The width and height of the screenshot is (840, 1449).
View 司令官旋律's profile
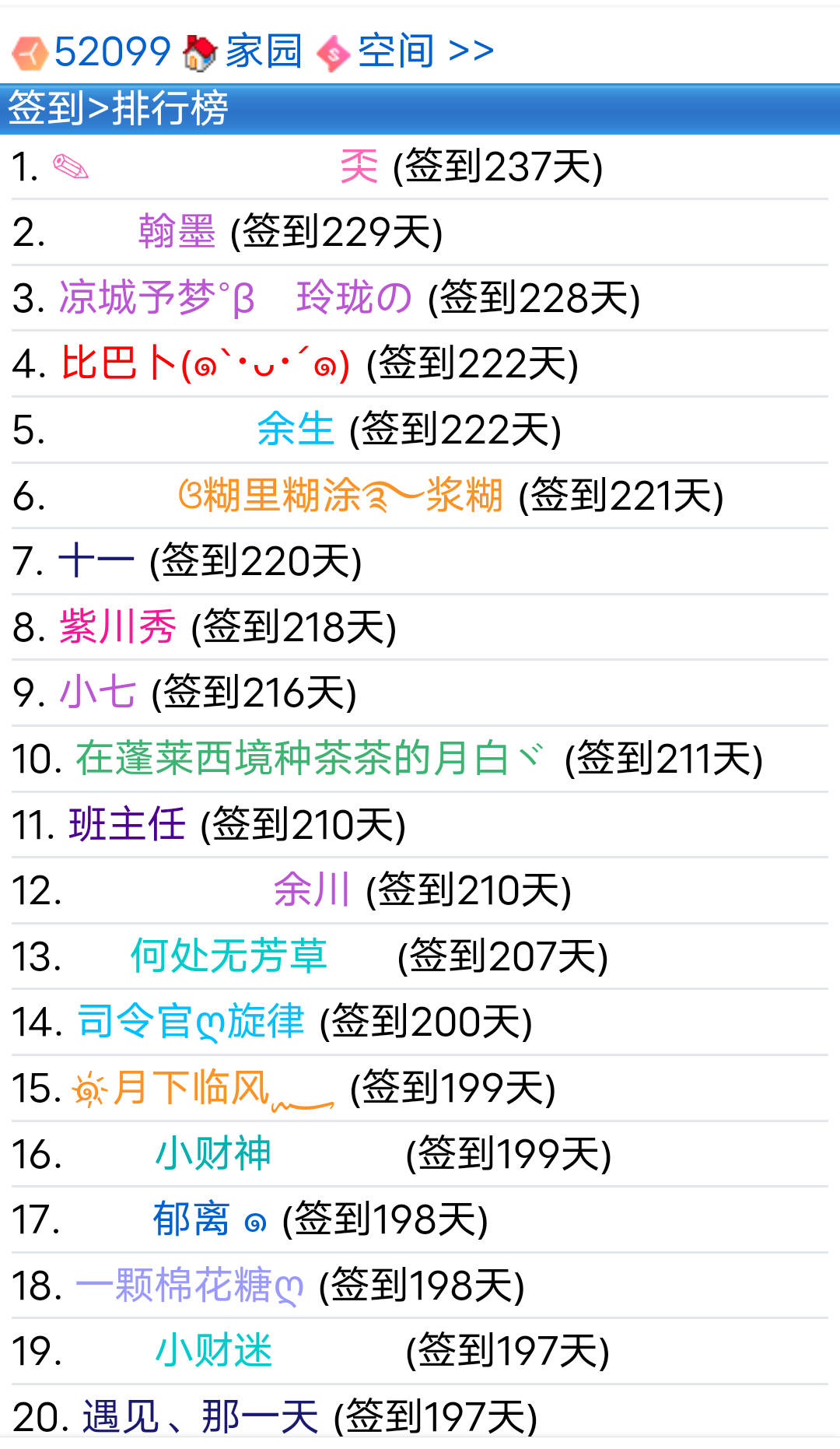pyautogui.click(x=191, y=1022)
